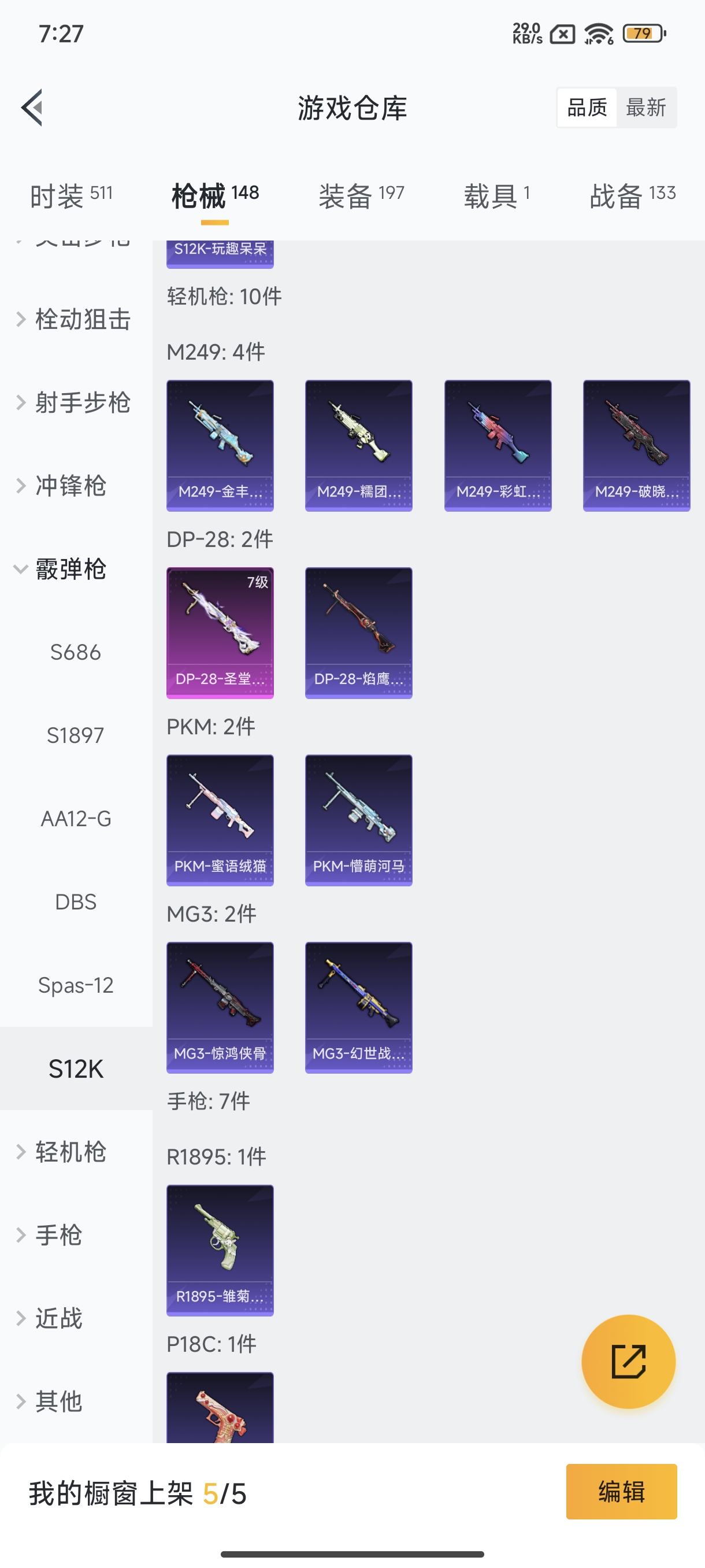Switch sorting to 最新
This screenshot has width=705, height=1568.
click(x=647, y=107)
